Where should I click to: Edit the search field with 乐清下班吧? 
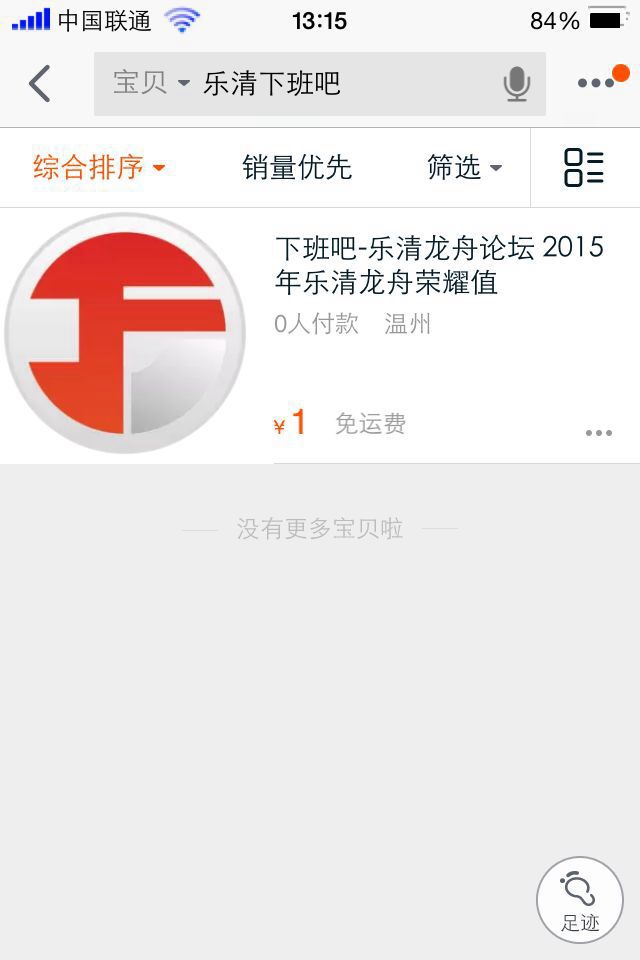click(x=340, y=84)
